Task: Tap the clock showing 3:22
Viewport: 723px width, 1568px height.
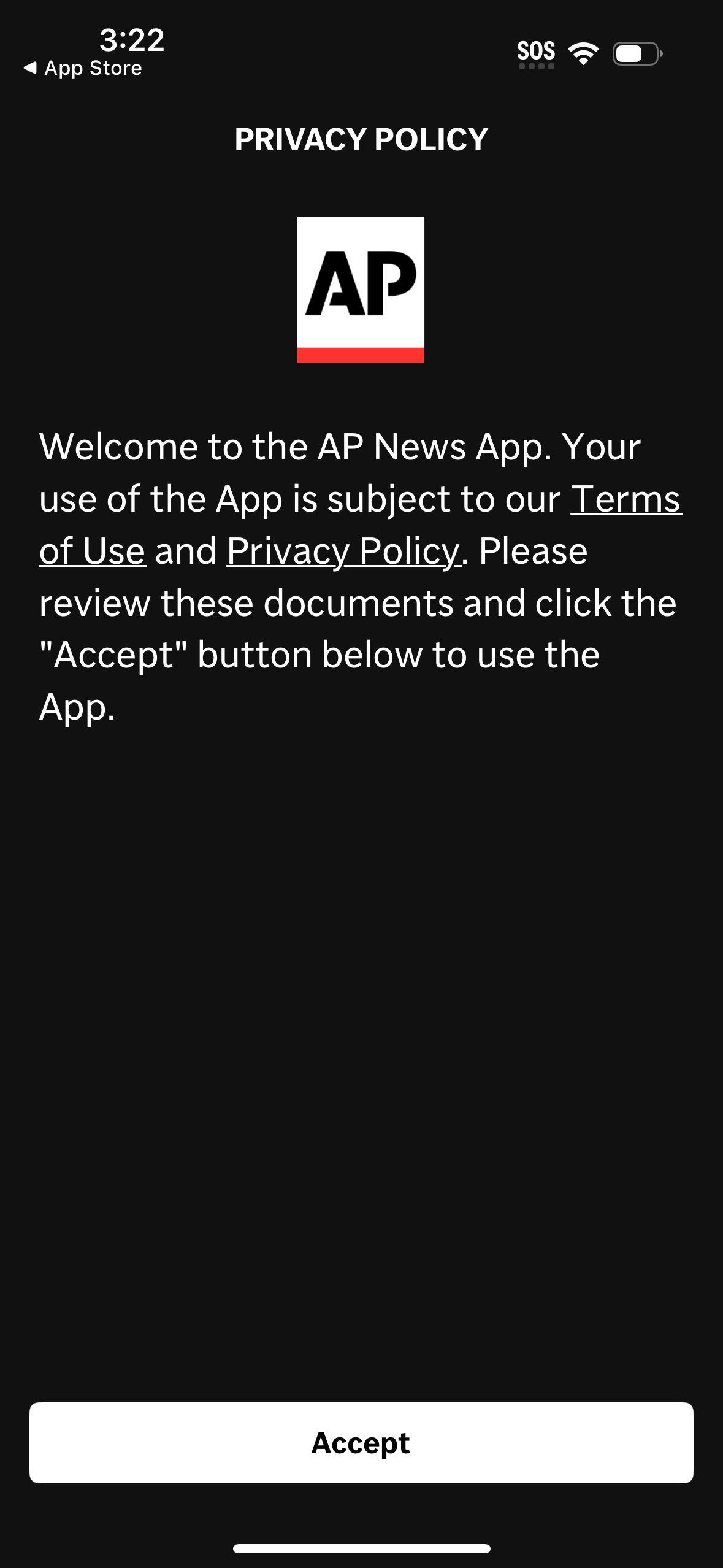Action: 131,40
